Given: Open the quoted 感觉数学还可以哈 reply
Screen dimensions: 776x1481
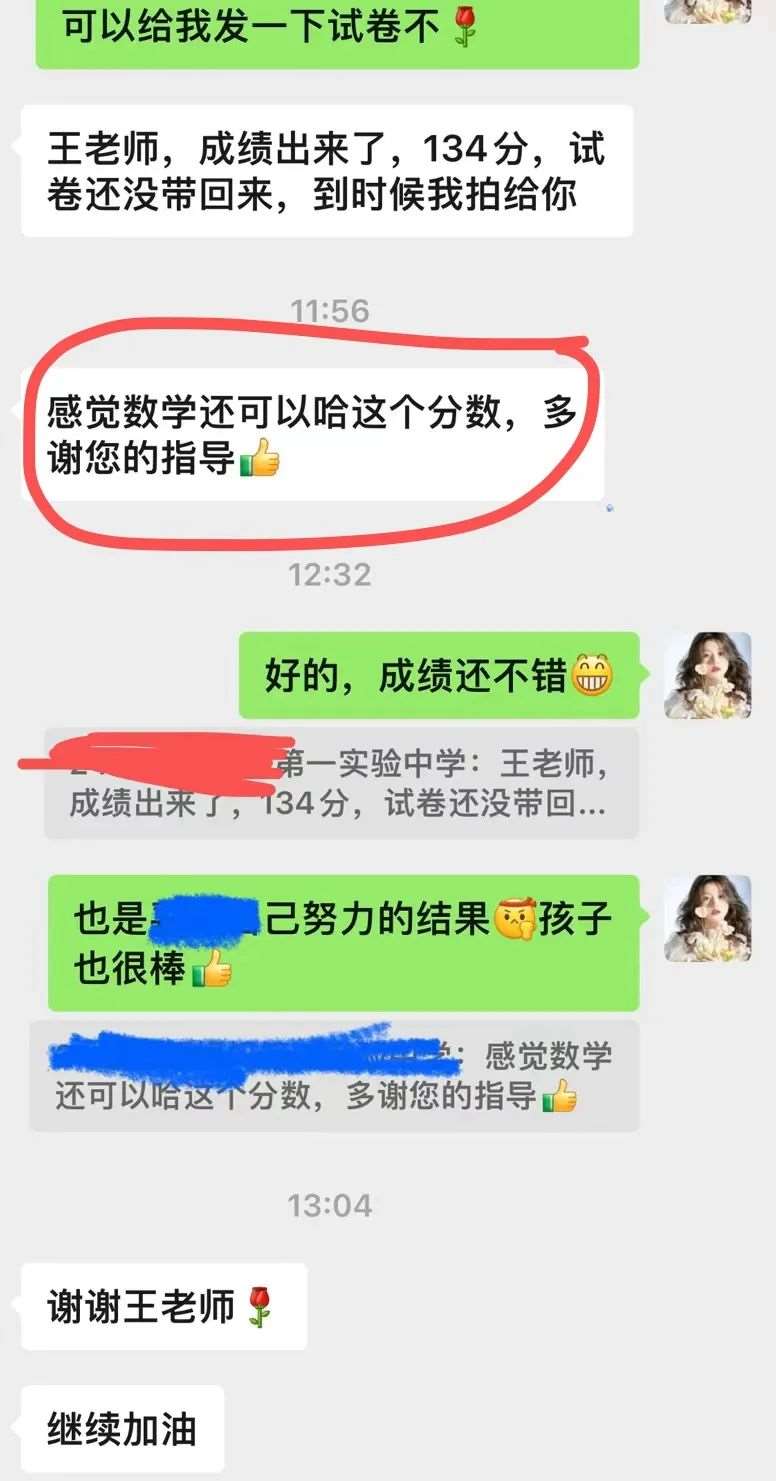Looking at the screenshot, I should (x=334, y=1076).
